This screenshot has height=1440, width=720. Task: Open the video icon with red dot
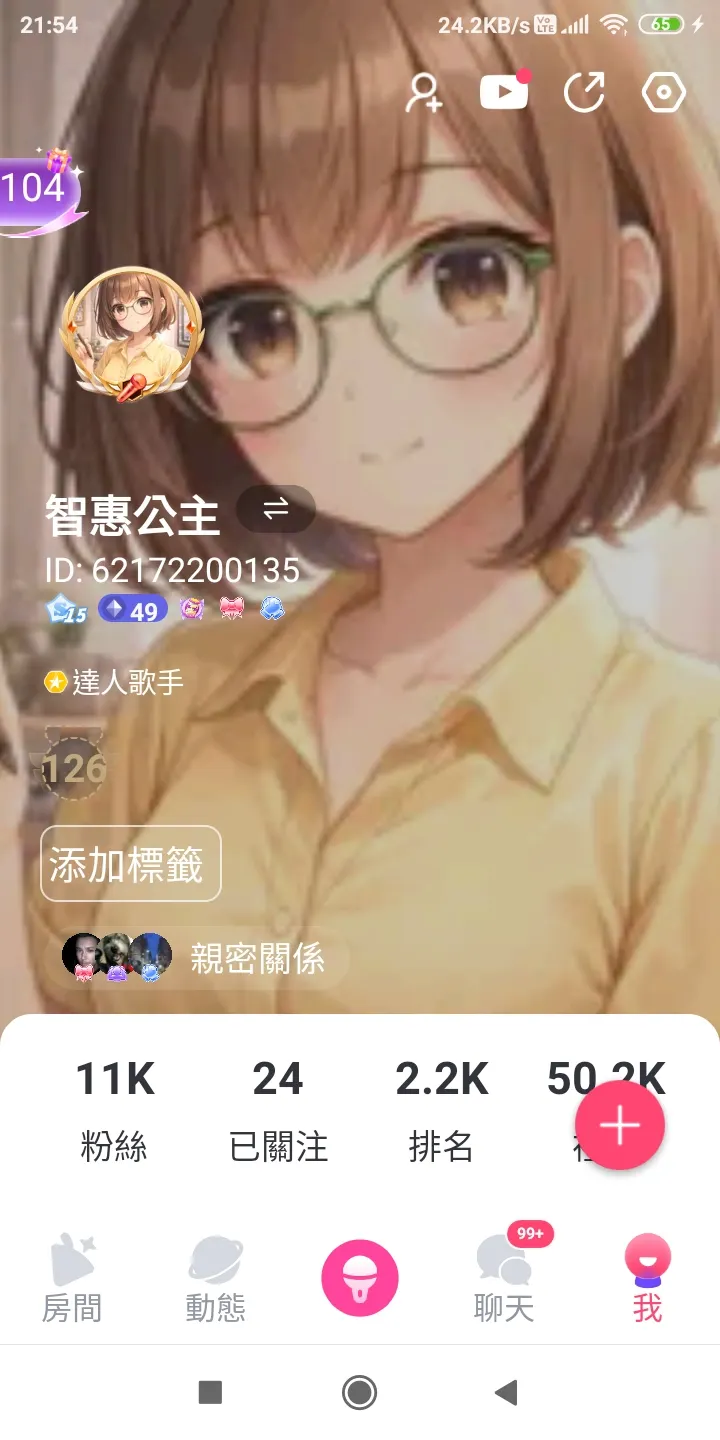[x=504, y=93]
